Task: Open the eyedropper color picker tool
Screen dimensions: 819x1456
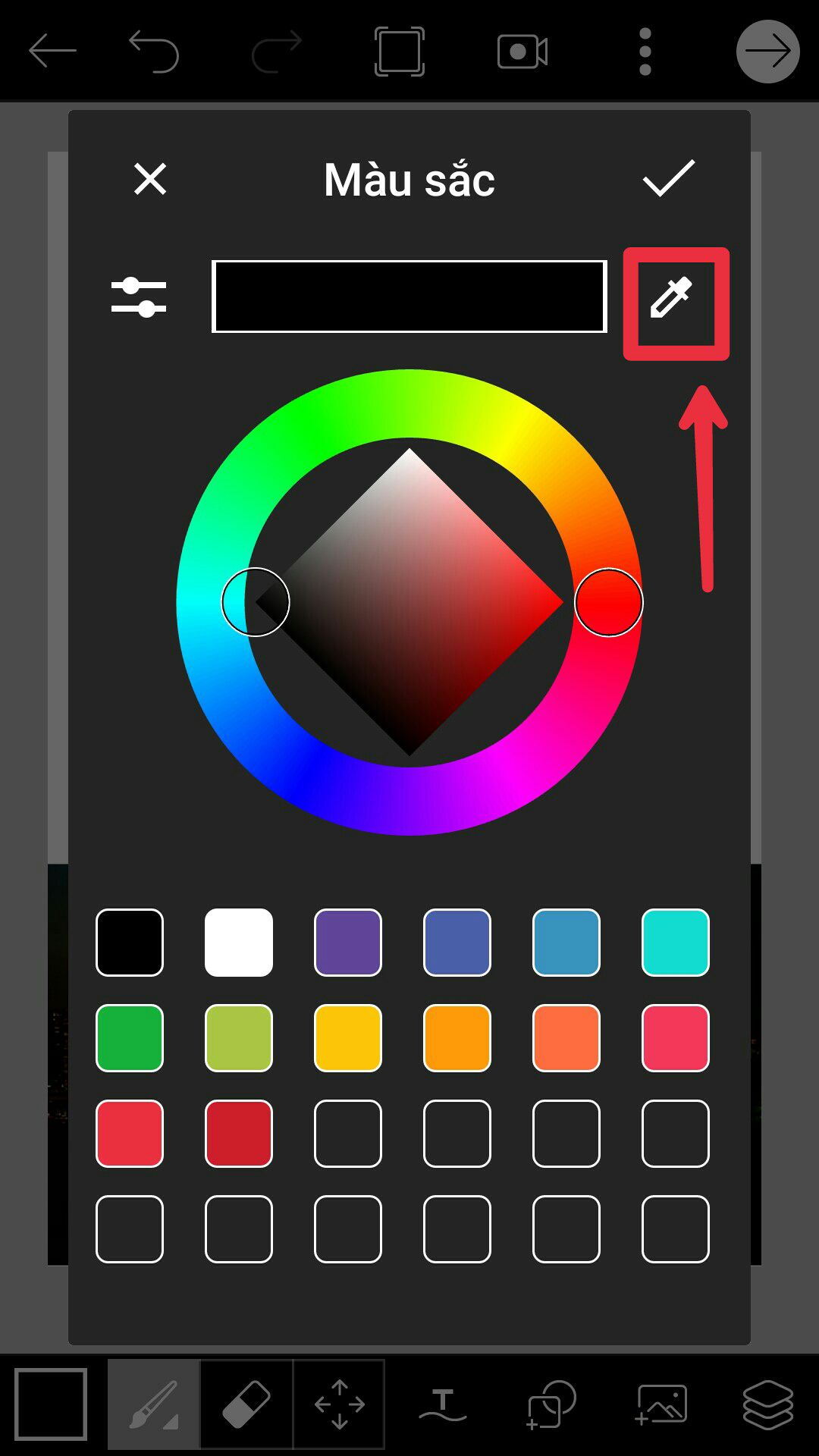Action: point(672,298)
